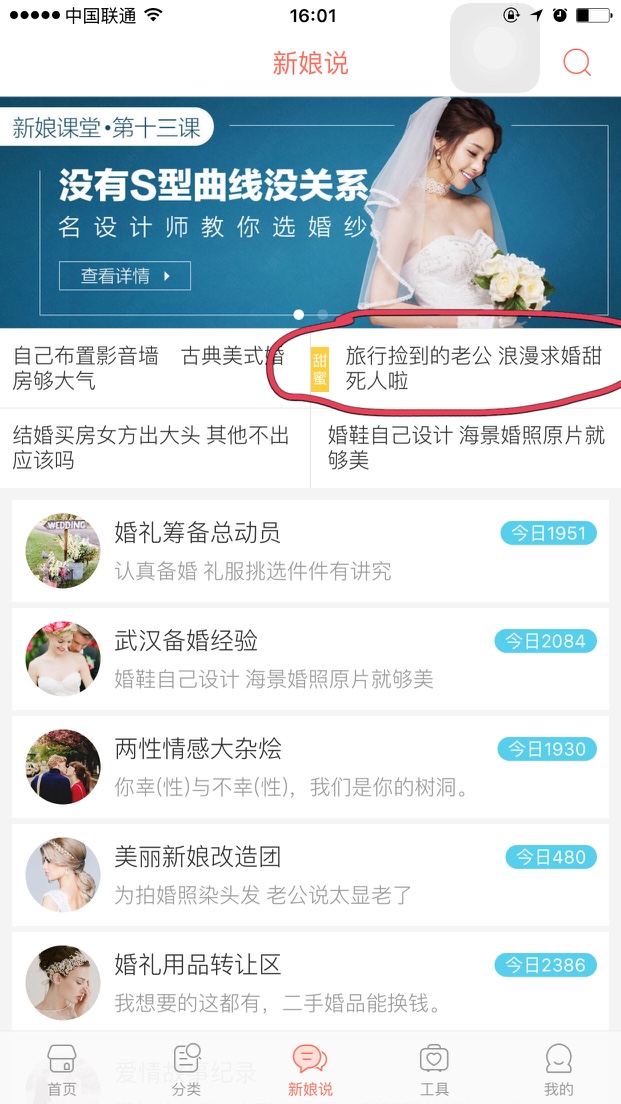Open the 婚鞋自己设计 海景婚照 headline link
Screen dimensions: 621x1104
pyautogui.click(x=466, y=447)
